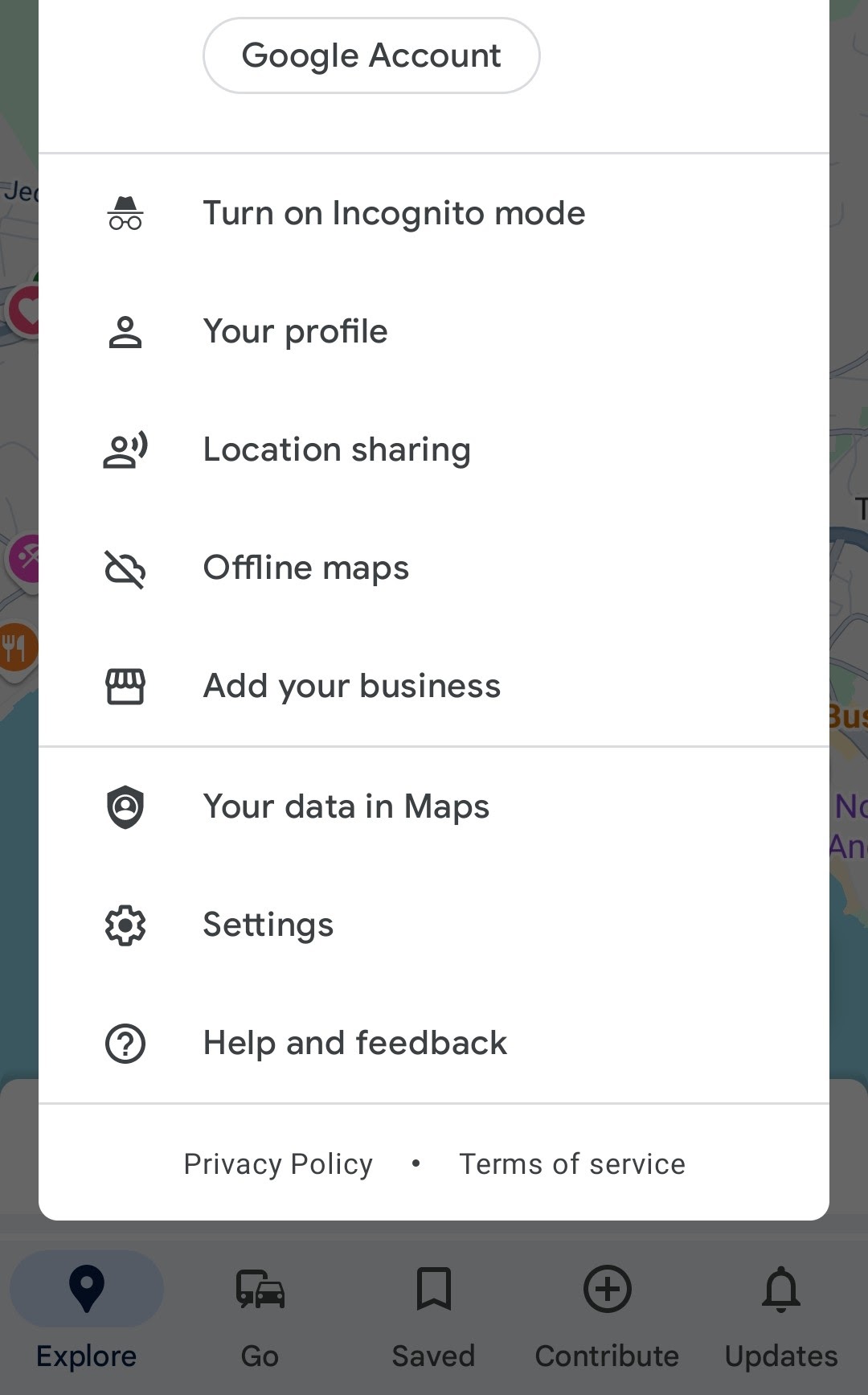Open the Google Account button
The image size is (868, 1395).
coord(371,55)
